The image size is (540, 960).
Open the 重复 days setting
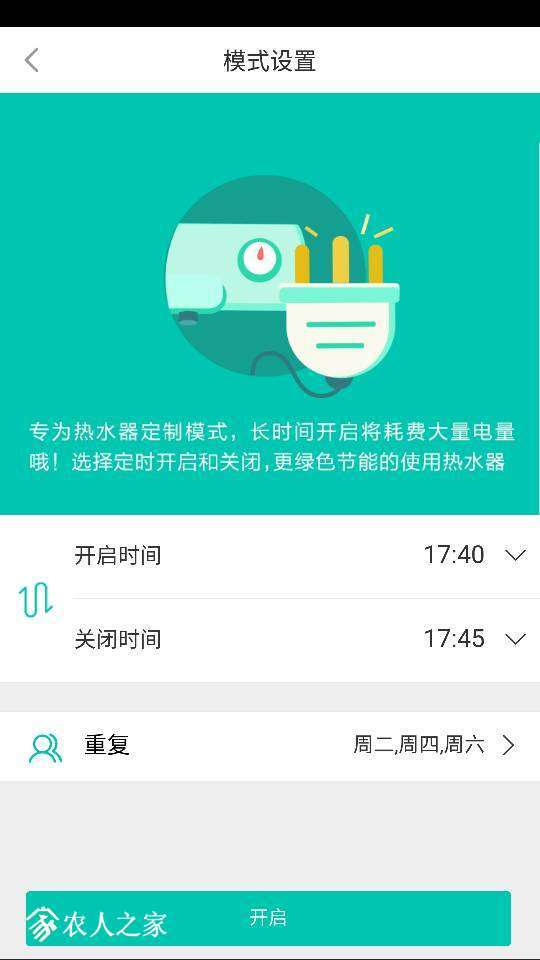pyautogui.click(x=270, y=746)
